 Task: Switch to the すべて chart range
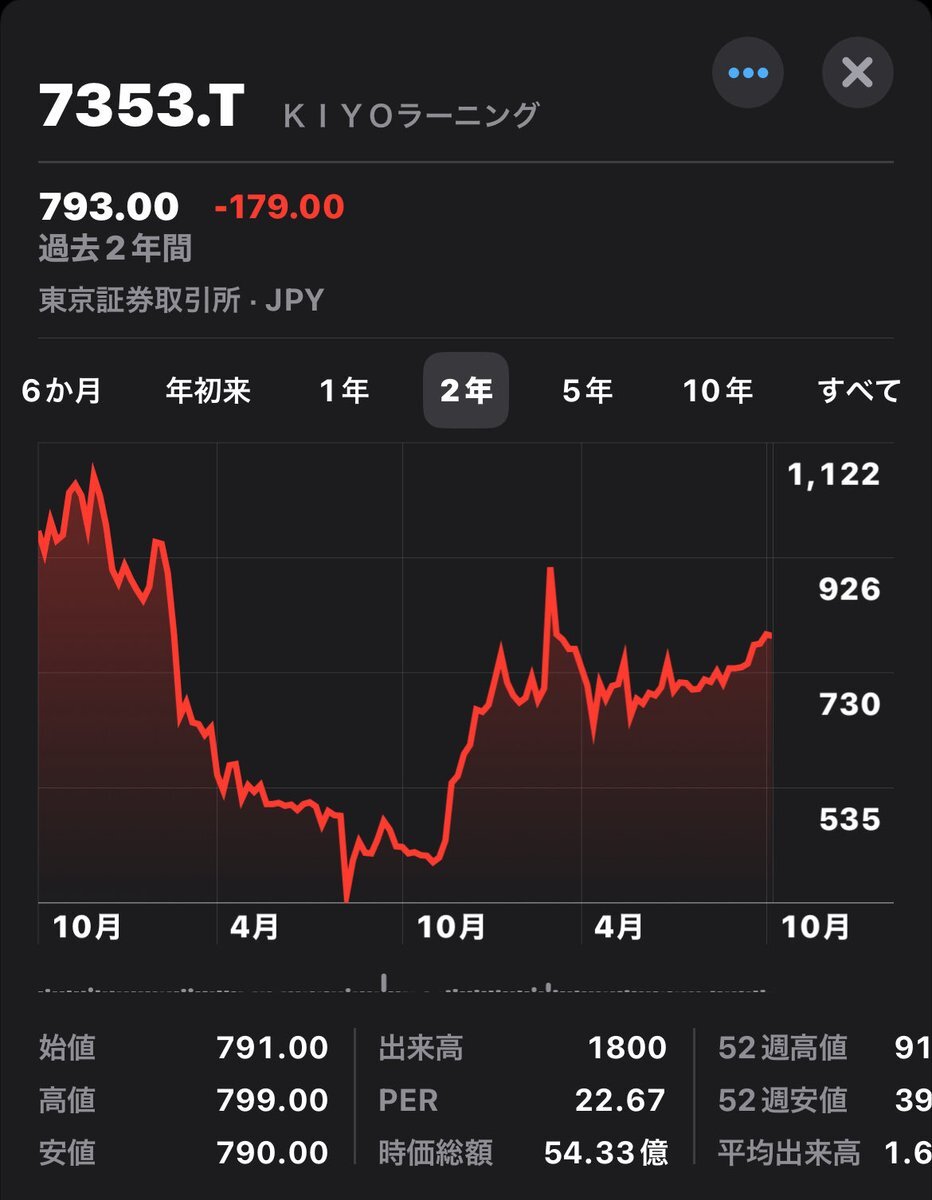click(860, 390)
